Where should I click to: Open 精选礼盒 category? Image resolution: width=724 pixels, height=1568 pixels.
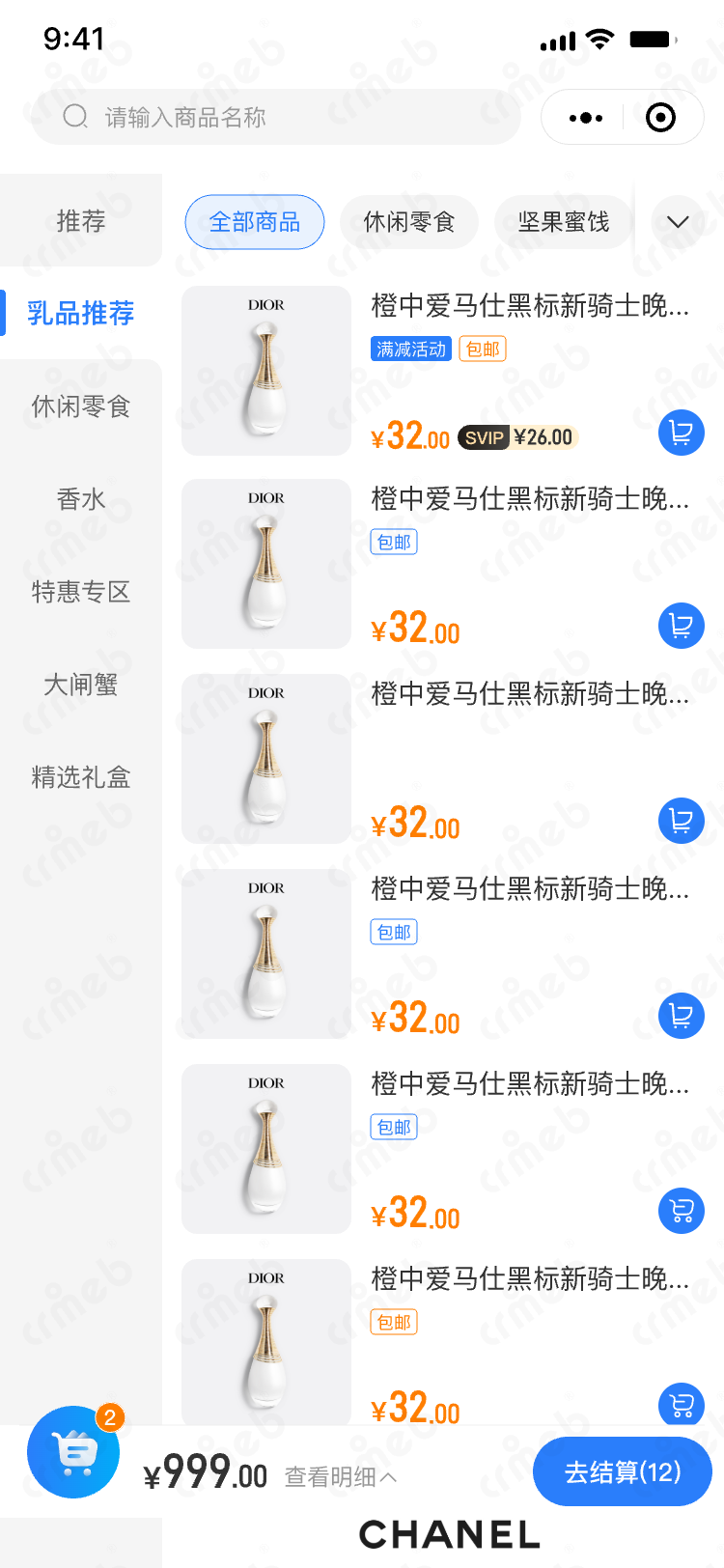[81, 777]
